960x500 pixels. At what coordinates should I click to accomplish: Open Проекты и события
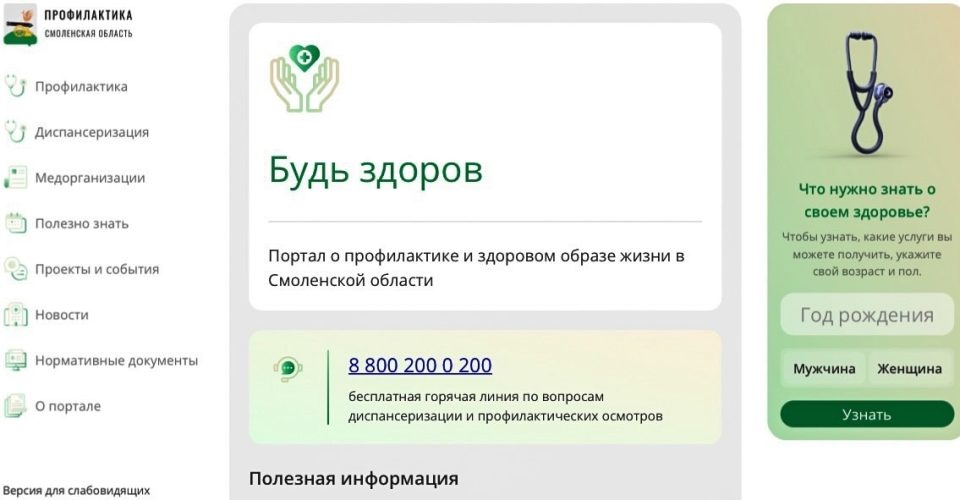point(96,269)
